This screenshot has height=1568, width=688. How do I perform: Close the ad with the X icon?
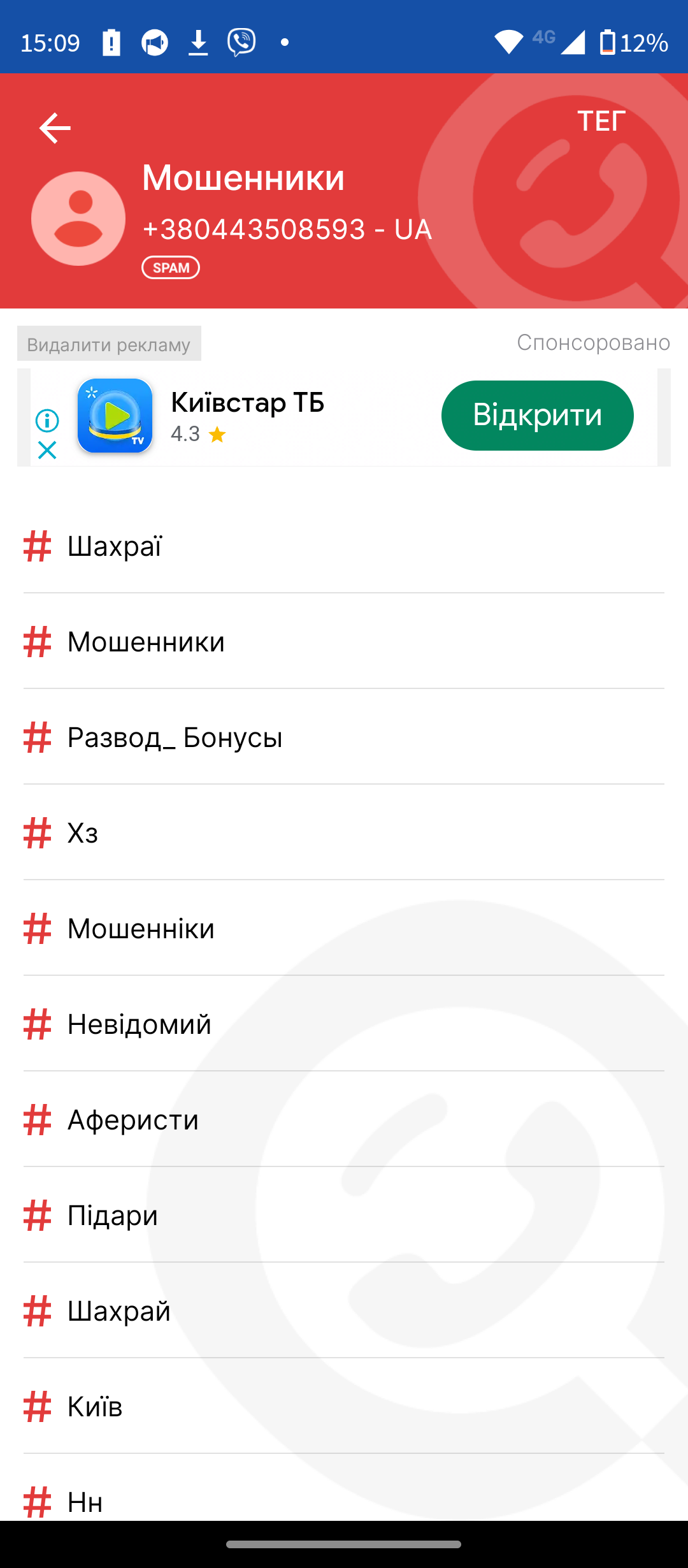coord(47,451)
